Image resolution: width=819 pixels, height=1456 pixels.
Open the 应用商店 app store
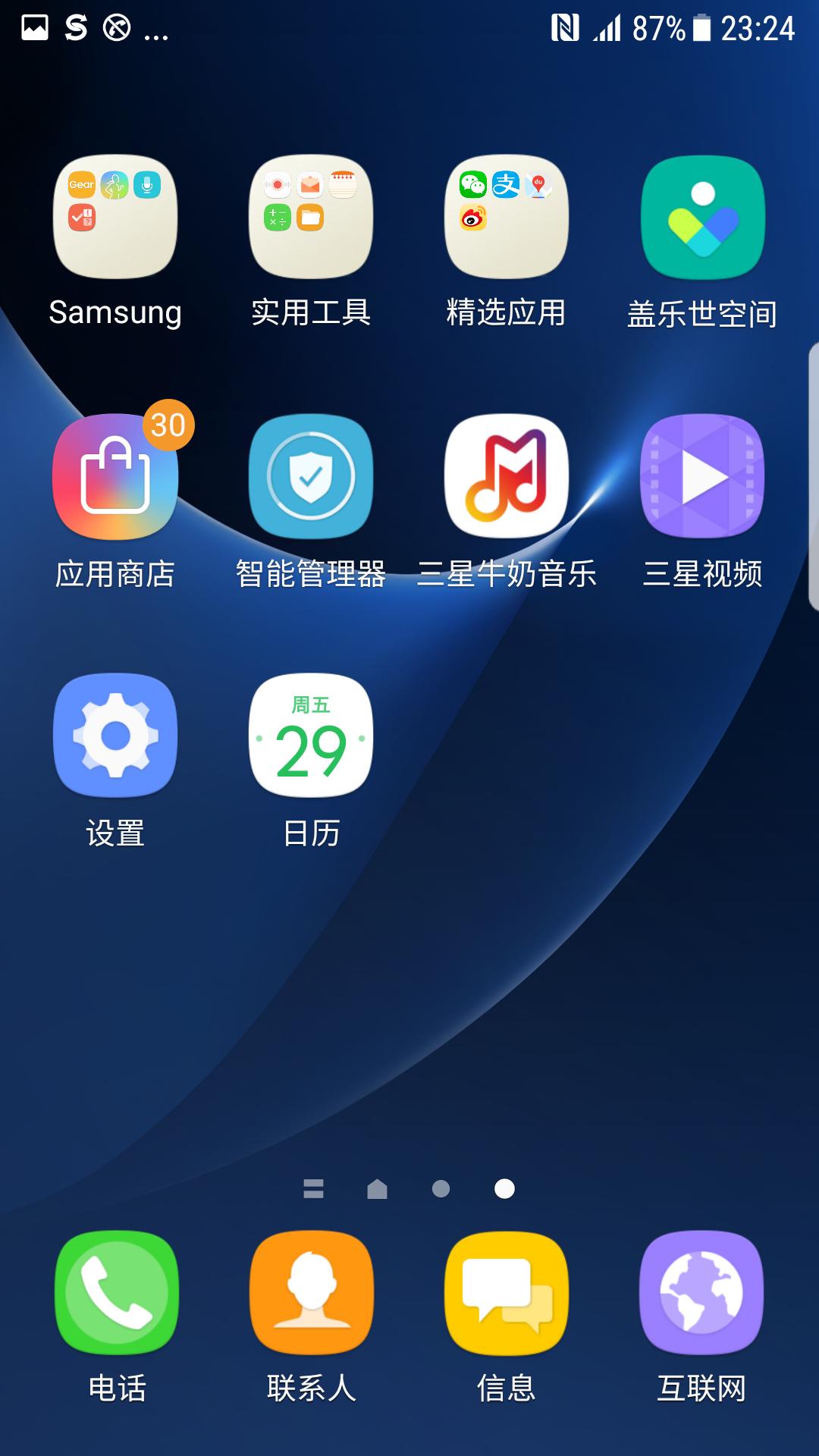coord(114,476)
